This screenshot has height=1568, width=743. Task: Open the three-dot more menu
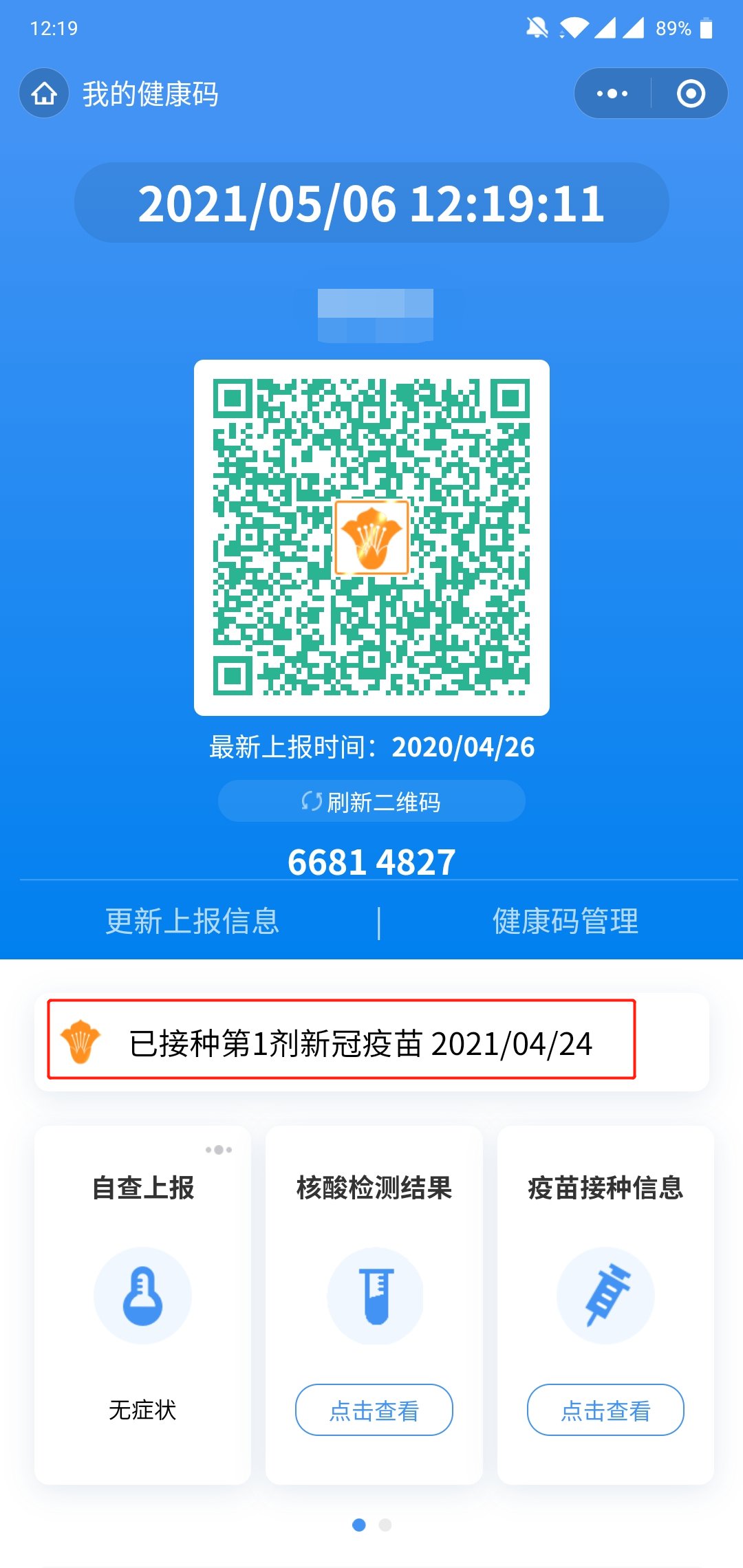[x=612, y=94]
